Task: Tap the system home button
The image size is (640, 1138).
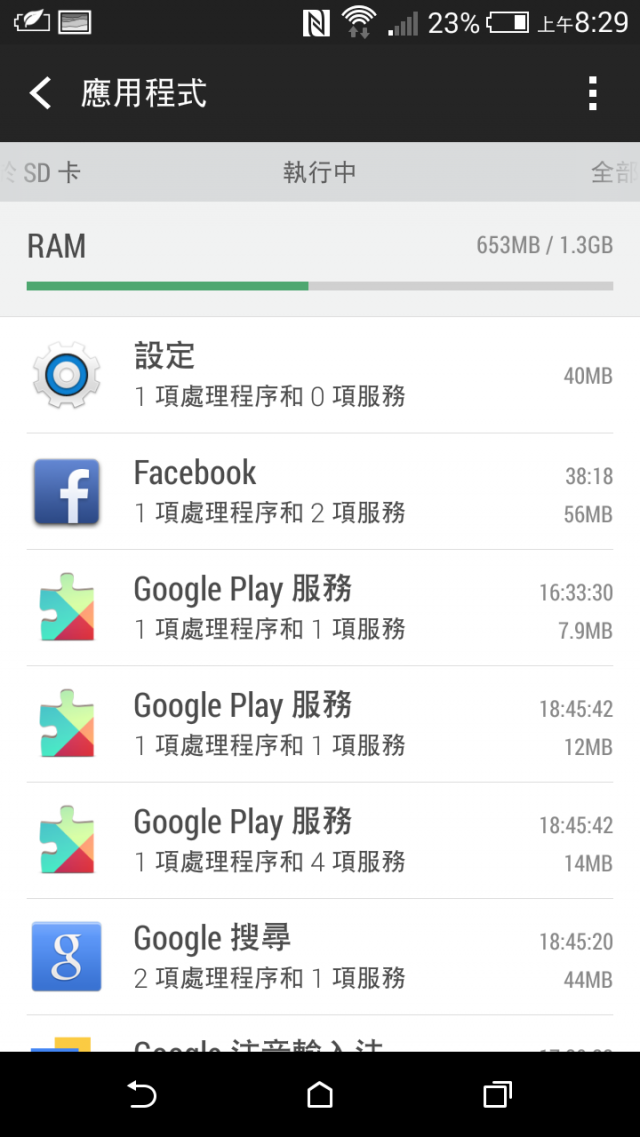Action: 320,1095
